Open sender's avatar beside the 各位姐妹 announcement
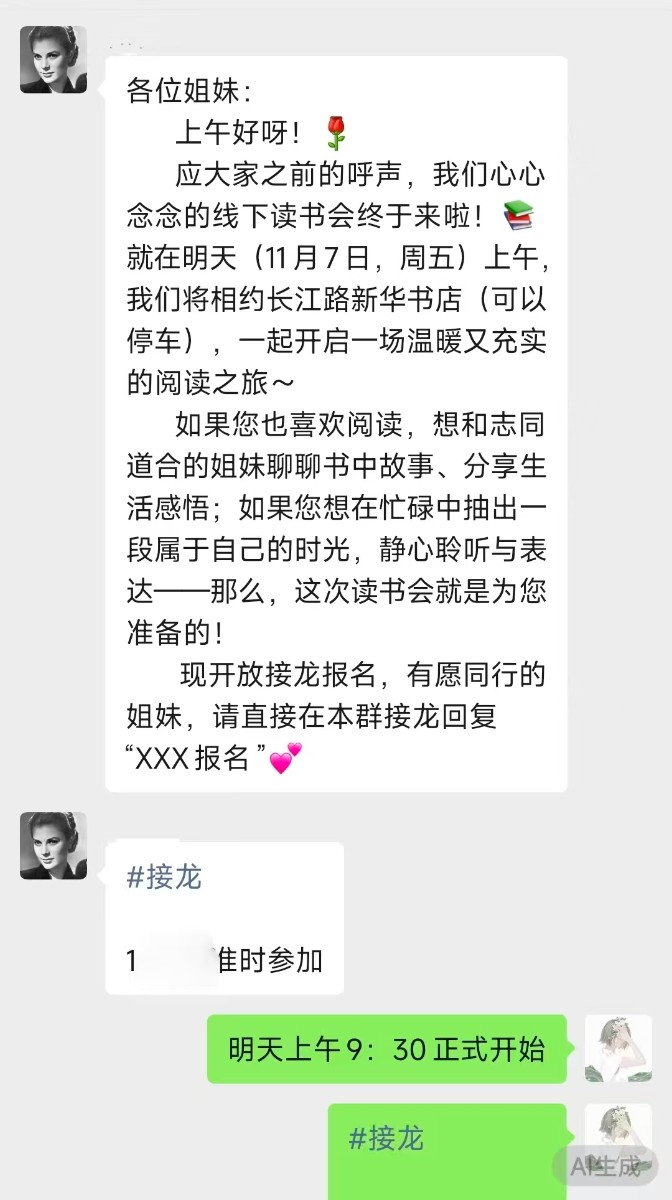Screen dimensions: 672x1200 tap(53, 60)
